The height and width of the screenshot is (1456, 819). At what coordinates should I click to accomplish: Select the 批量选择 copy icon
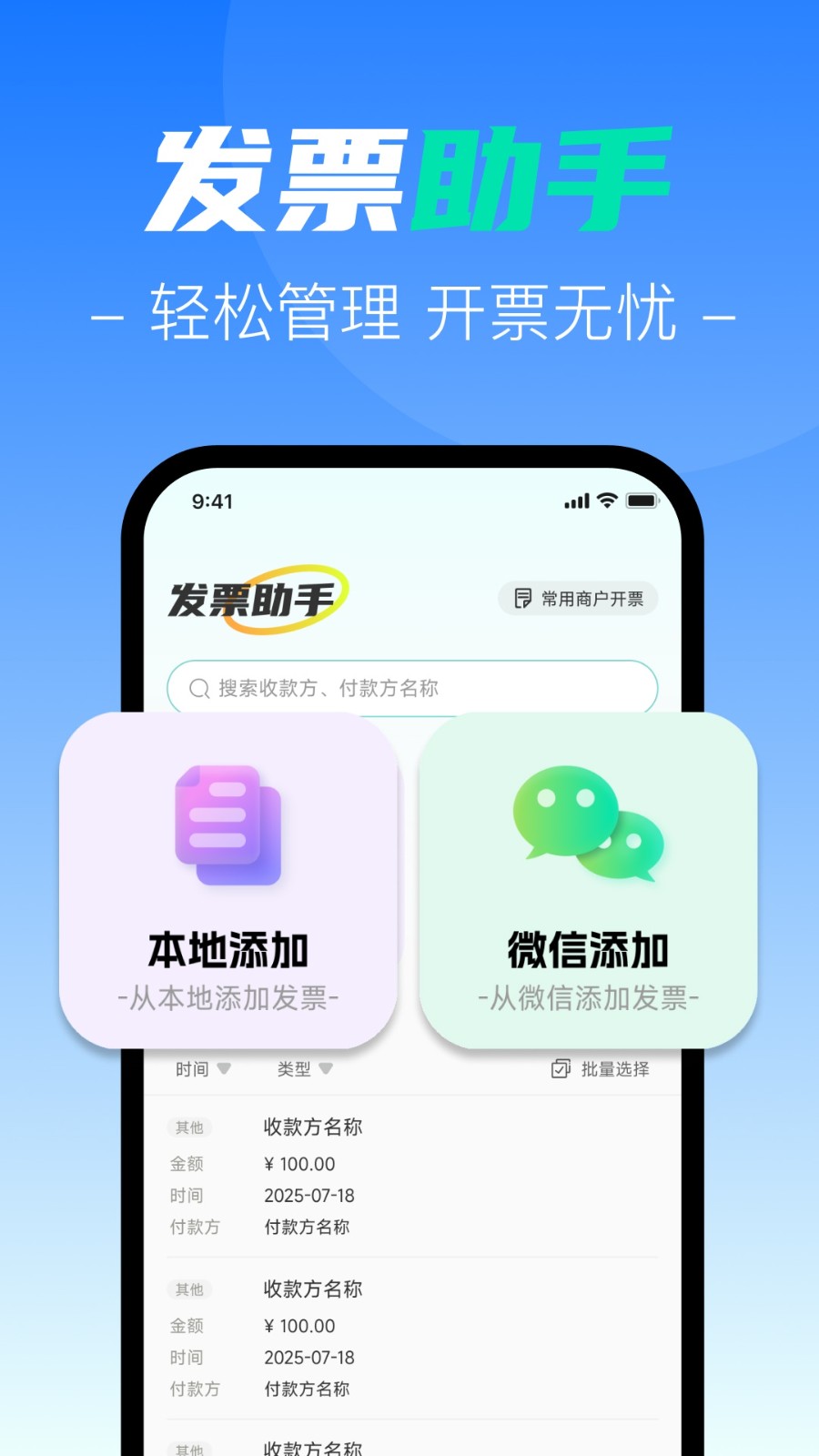(x=559, y=1069)
